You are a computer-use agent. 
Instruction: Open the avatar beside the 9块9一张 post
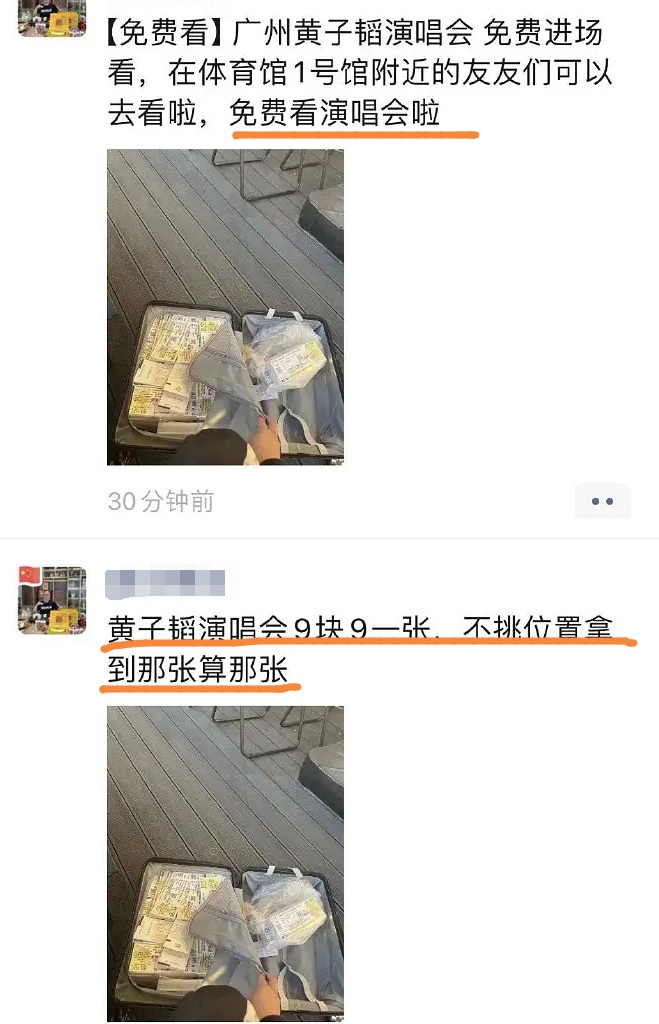52,599
